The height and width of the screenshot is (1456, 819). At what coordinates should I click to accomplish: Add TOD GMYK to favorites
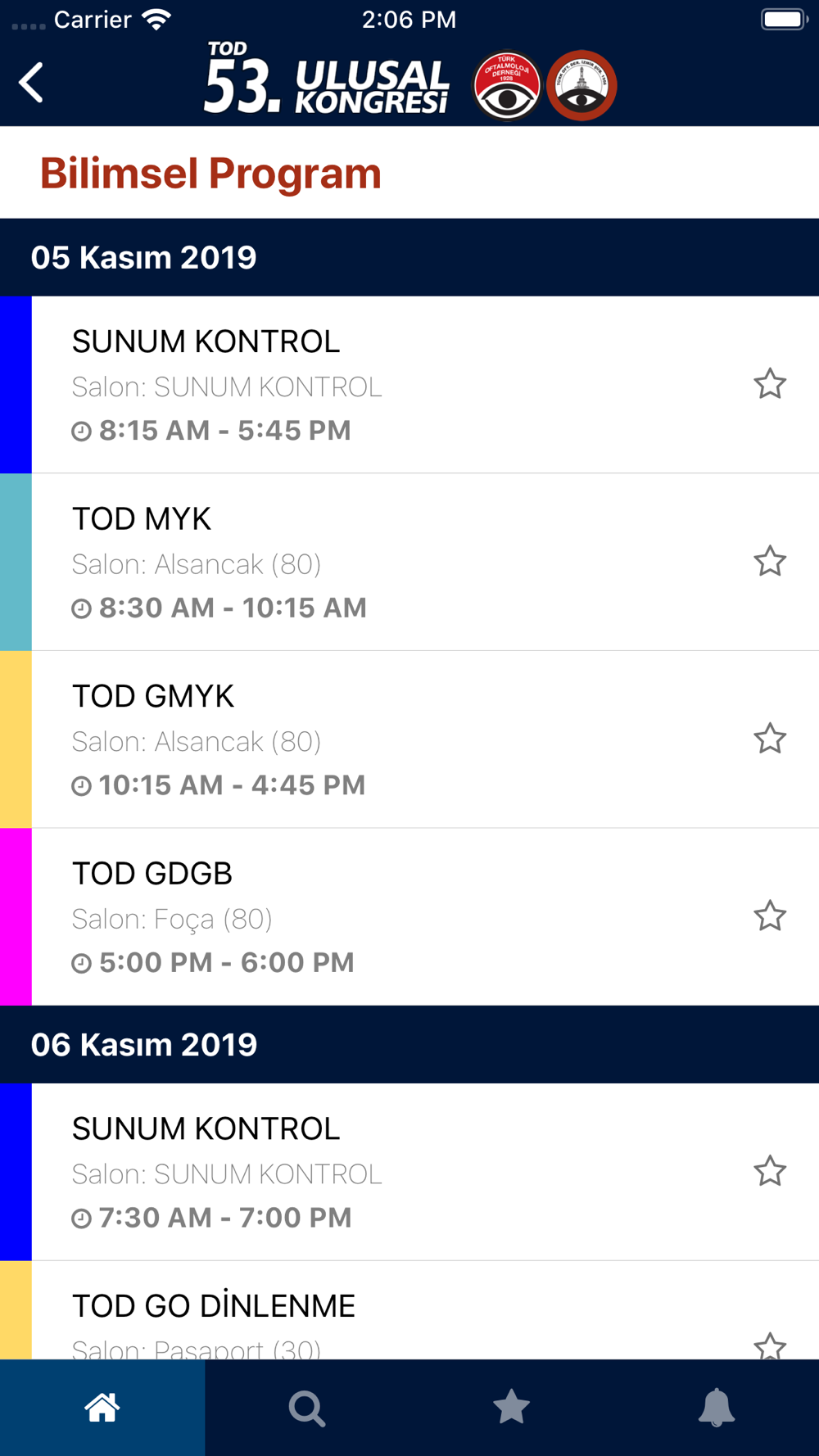coord(770,739)
